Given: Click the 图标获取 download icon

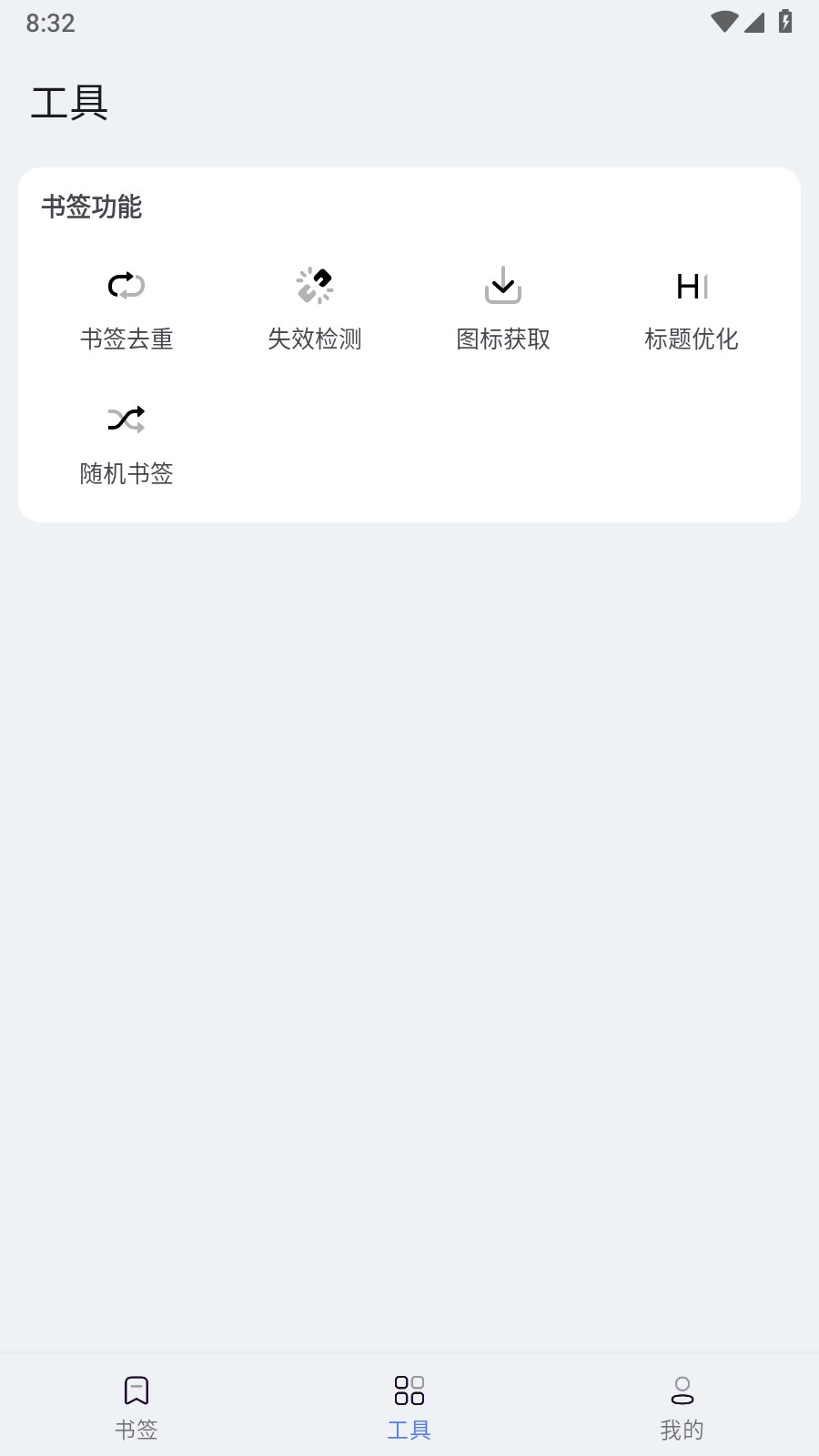Looking at the screenshot, I should tap(503, 285).
